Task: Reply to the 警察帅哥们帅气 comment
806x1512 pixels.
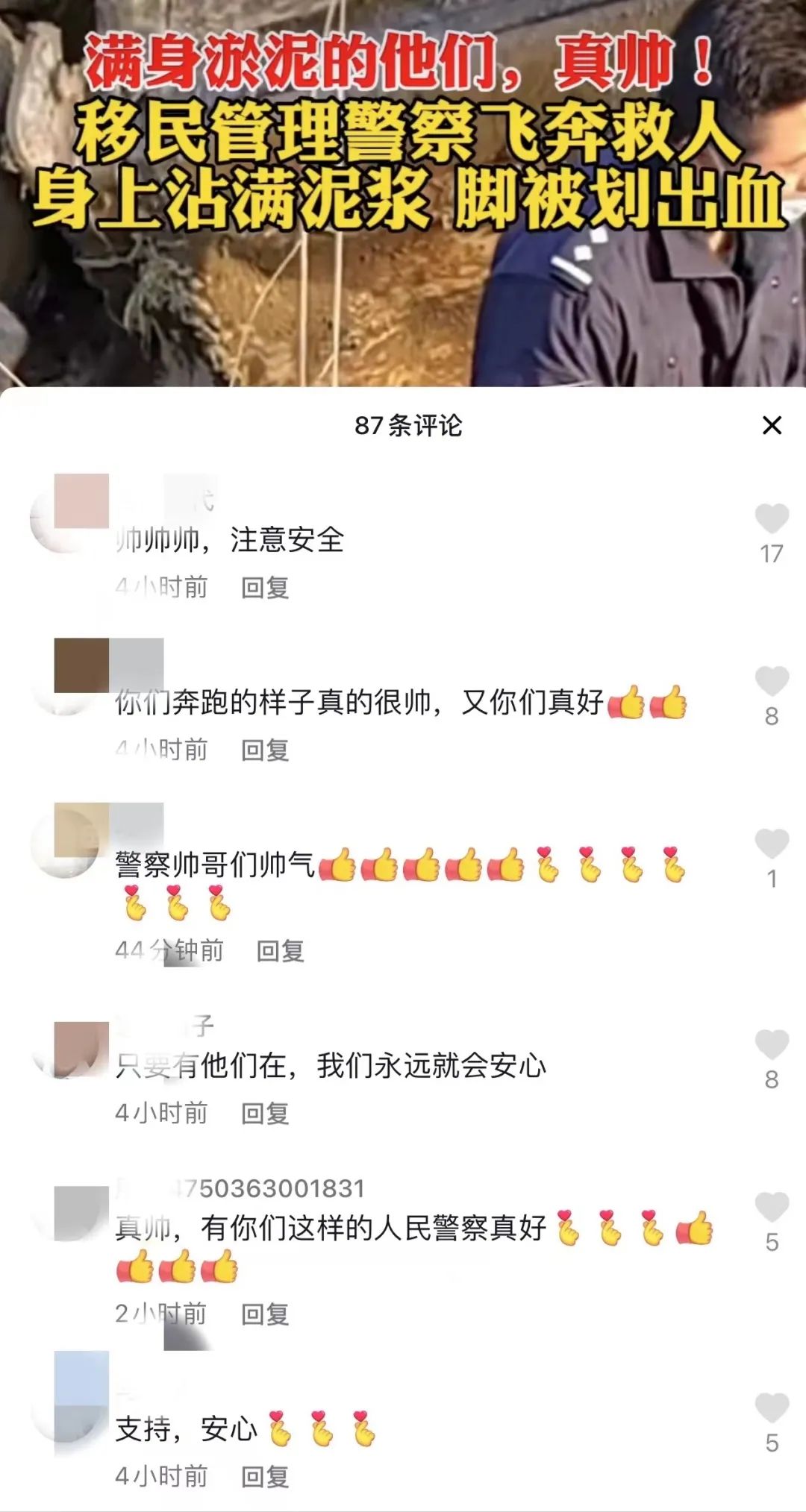Action: click(x=280, y=951)
